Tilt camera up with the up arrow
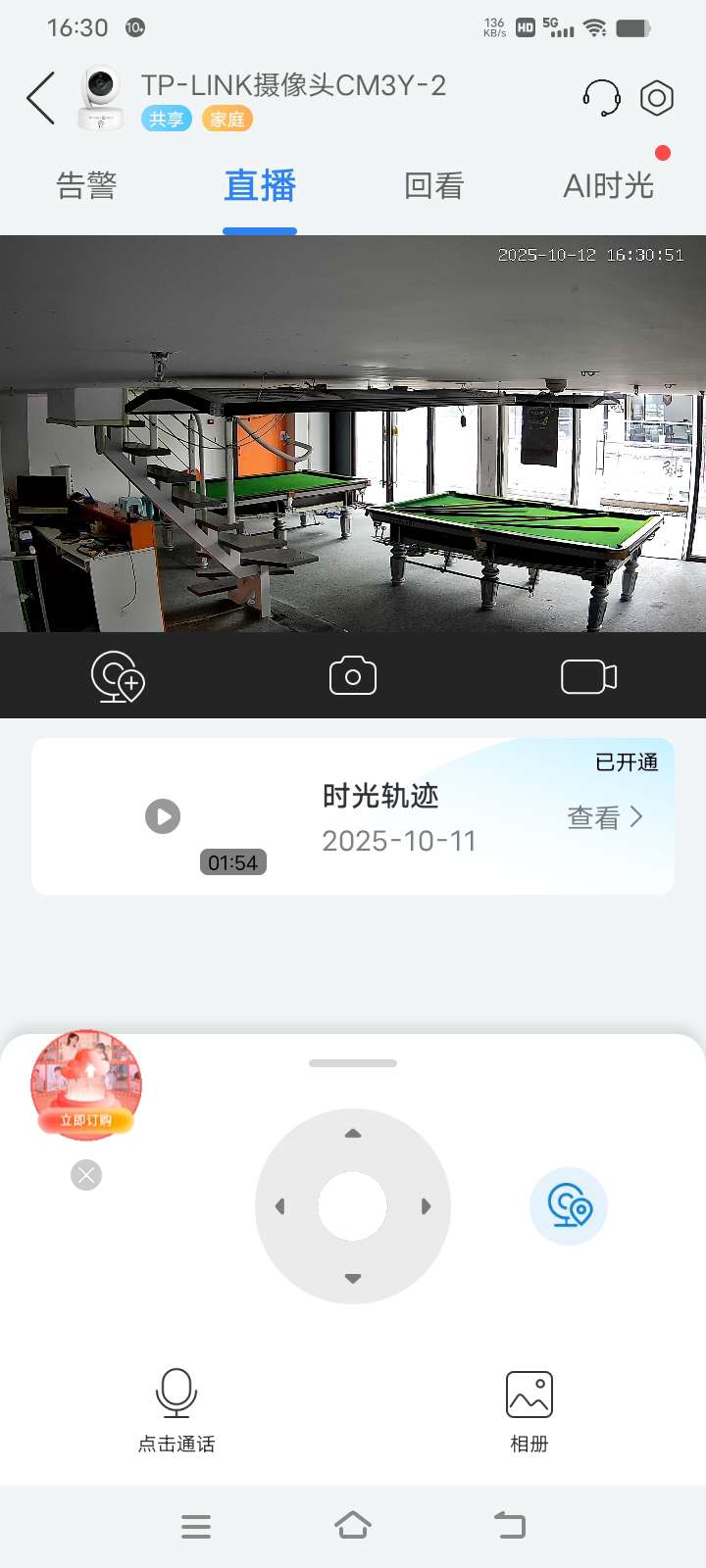The width and height of the screenshot is (706, 1568). tap(353, 1134)
